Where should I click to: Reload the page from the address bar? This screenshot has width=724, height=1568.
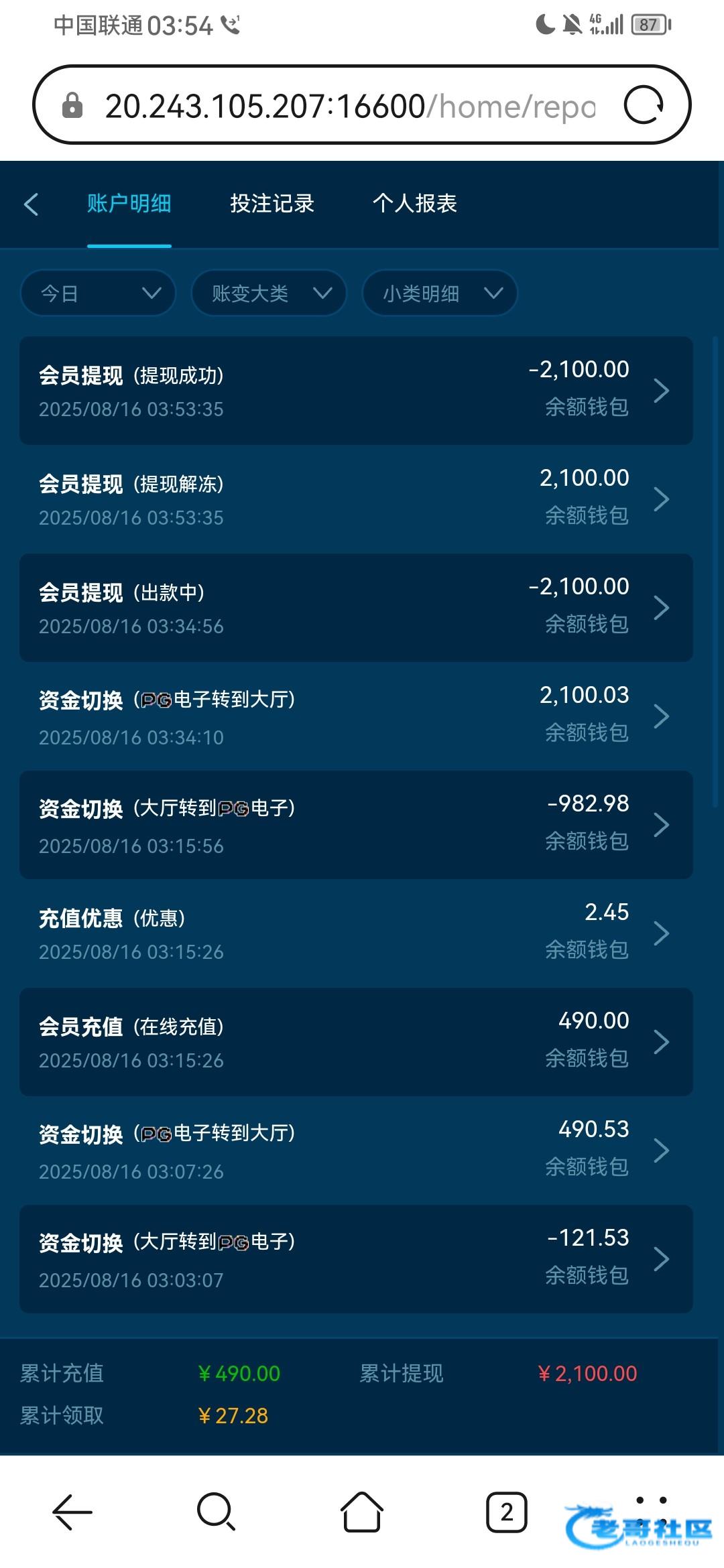tap(644, 105)
